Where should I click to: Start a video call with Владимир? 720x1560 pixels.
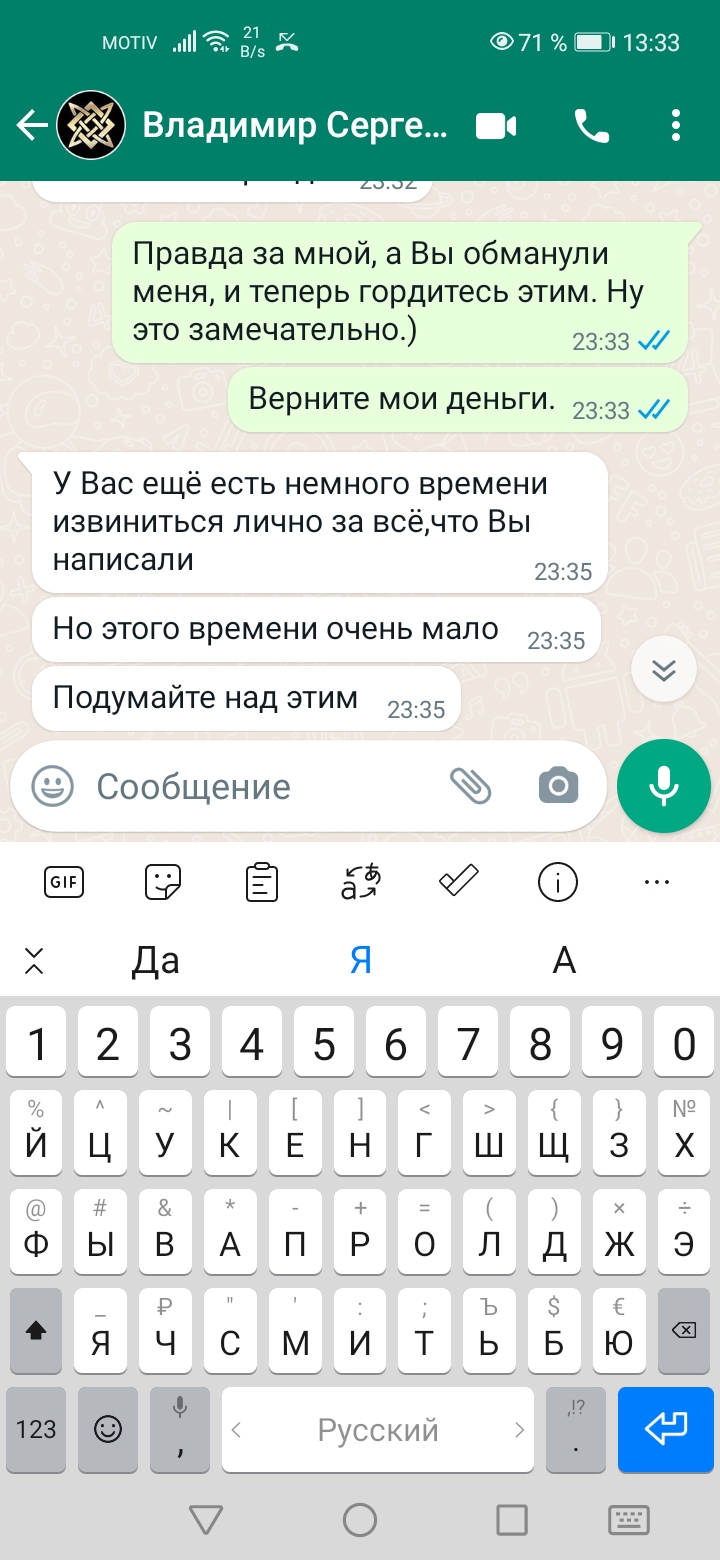[x=495, y=126]
